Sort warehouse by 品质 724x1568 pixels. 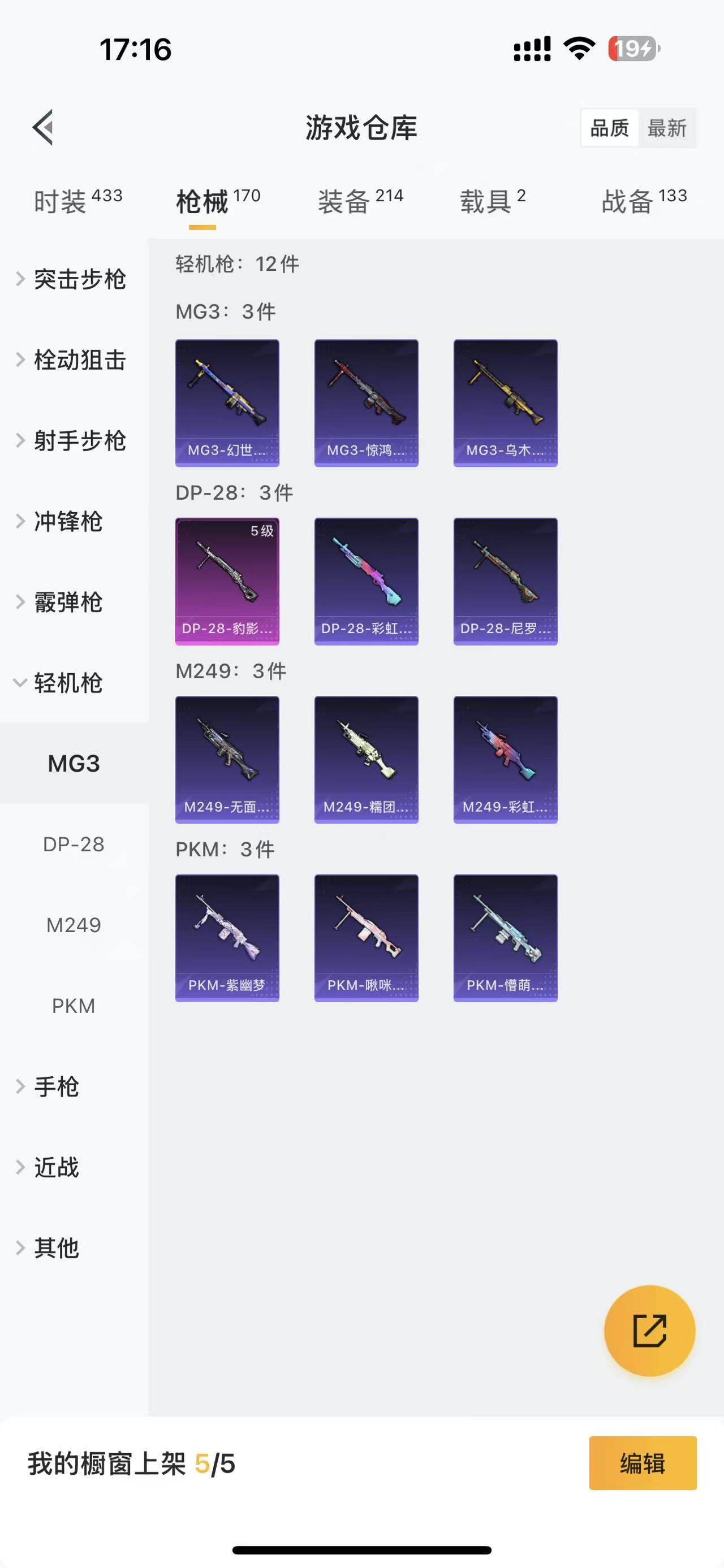610,128
